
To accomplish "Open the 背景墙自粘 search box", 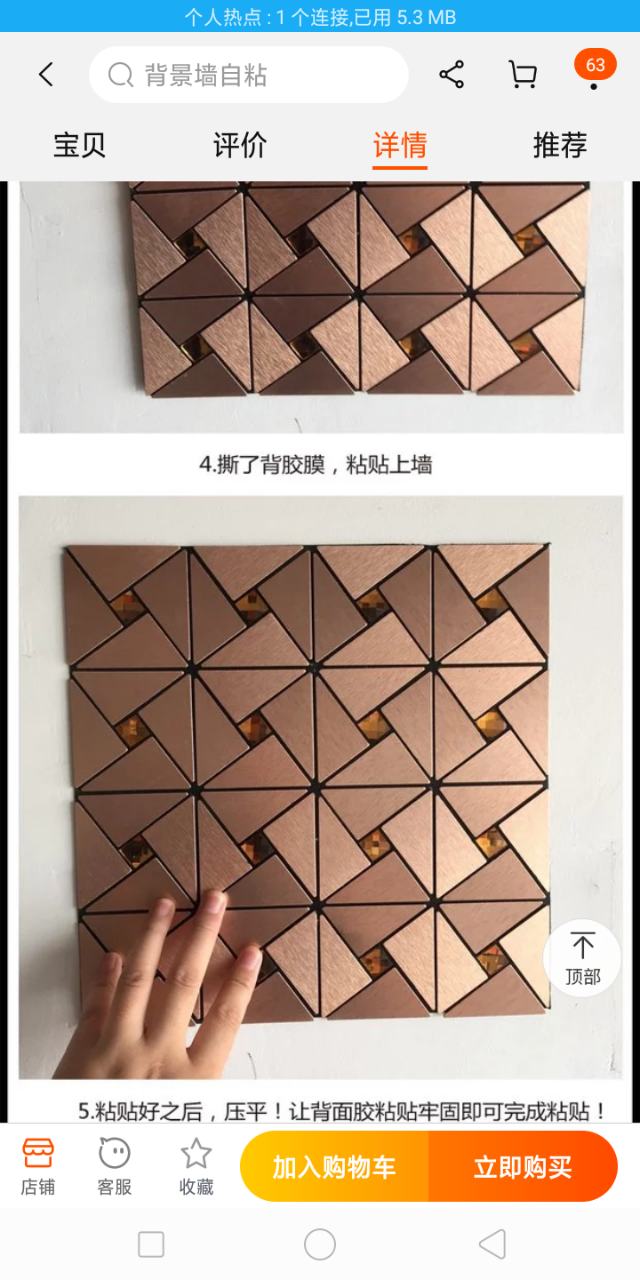I will pyautogui.click(x=248, y=75).
